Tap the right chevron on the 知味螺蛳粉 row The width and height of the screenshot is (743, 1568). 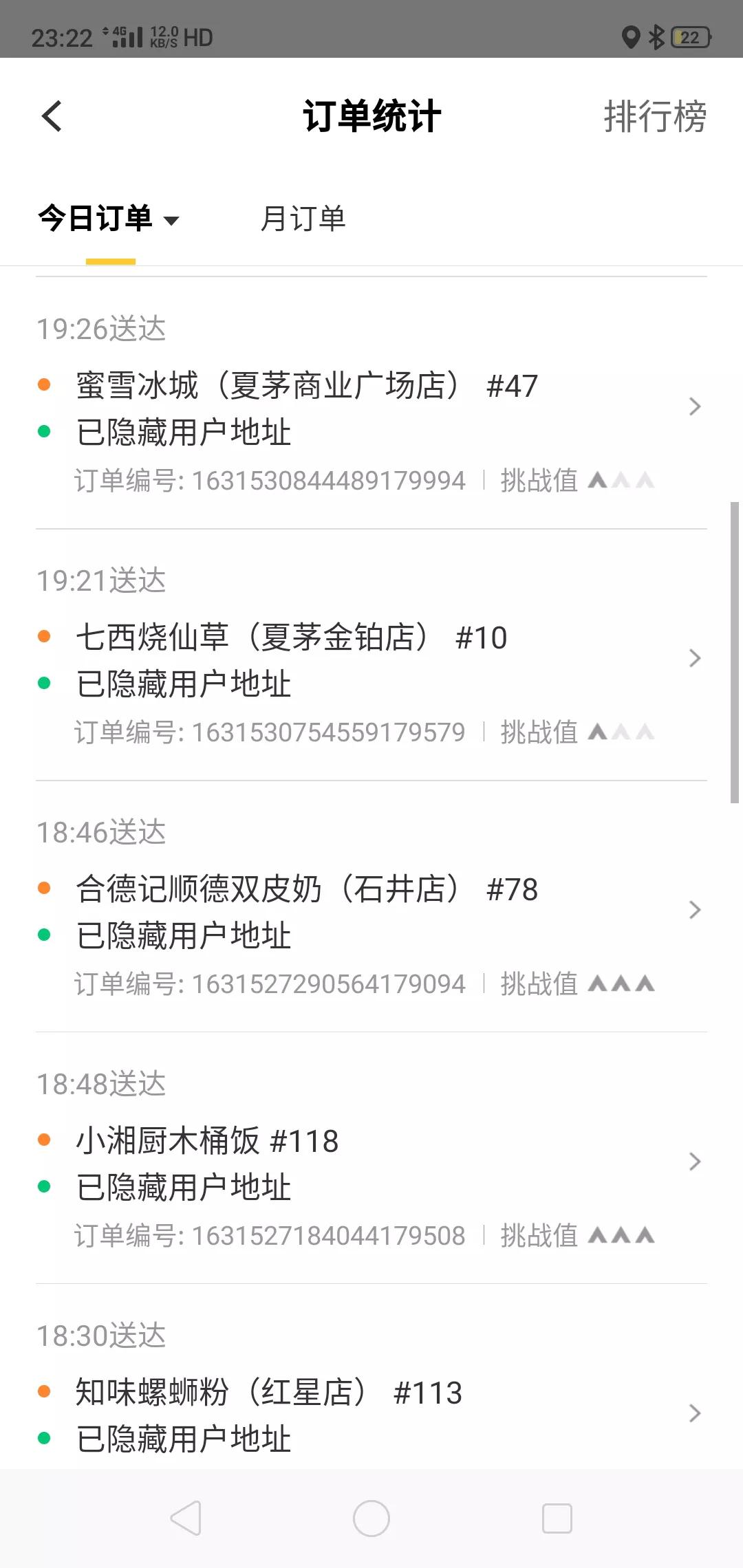(x=695, y=1414)
